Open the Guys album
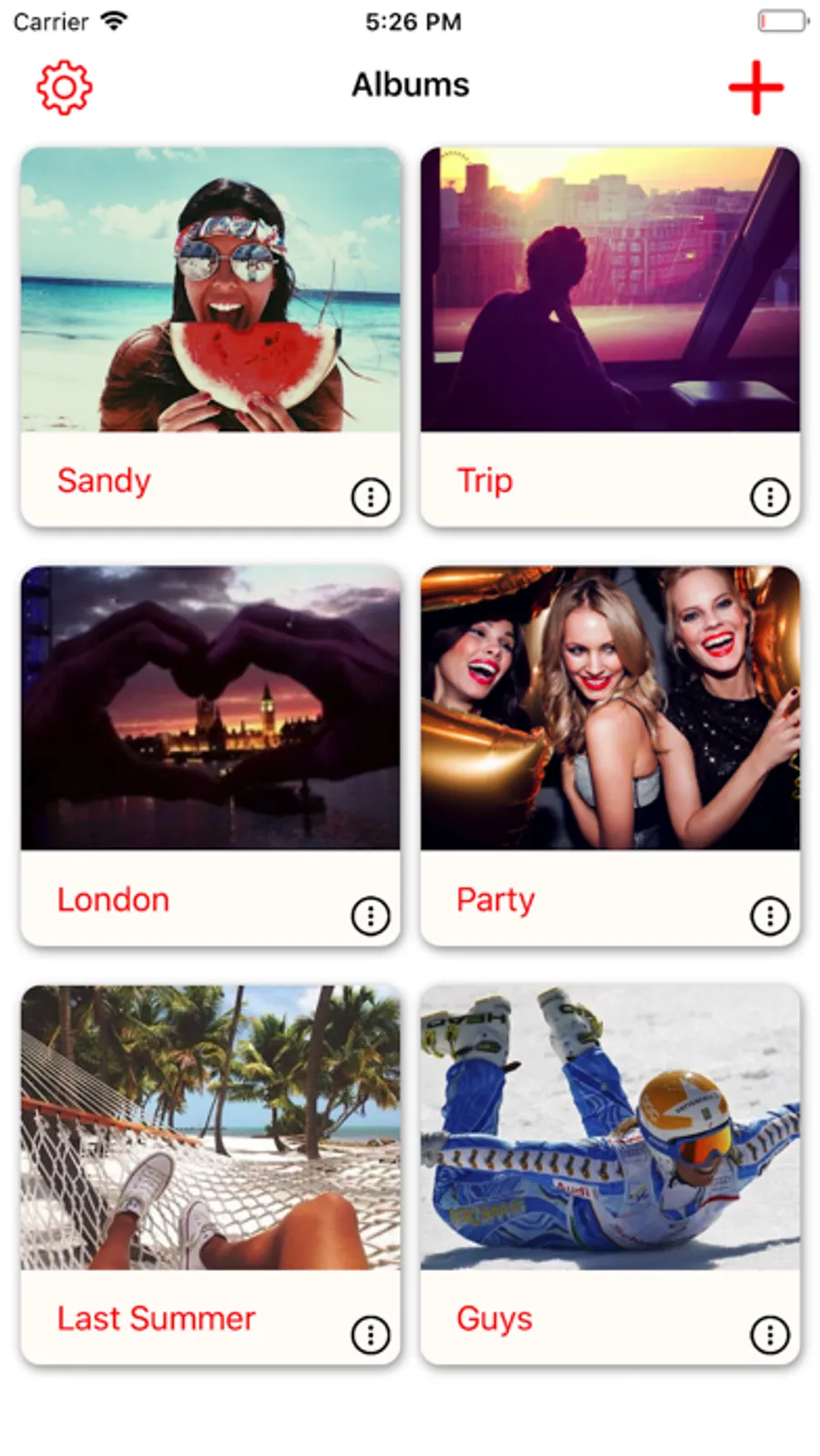The width and height of the screenshot is (820, 1456). point(610,1128)
